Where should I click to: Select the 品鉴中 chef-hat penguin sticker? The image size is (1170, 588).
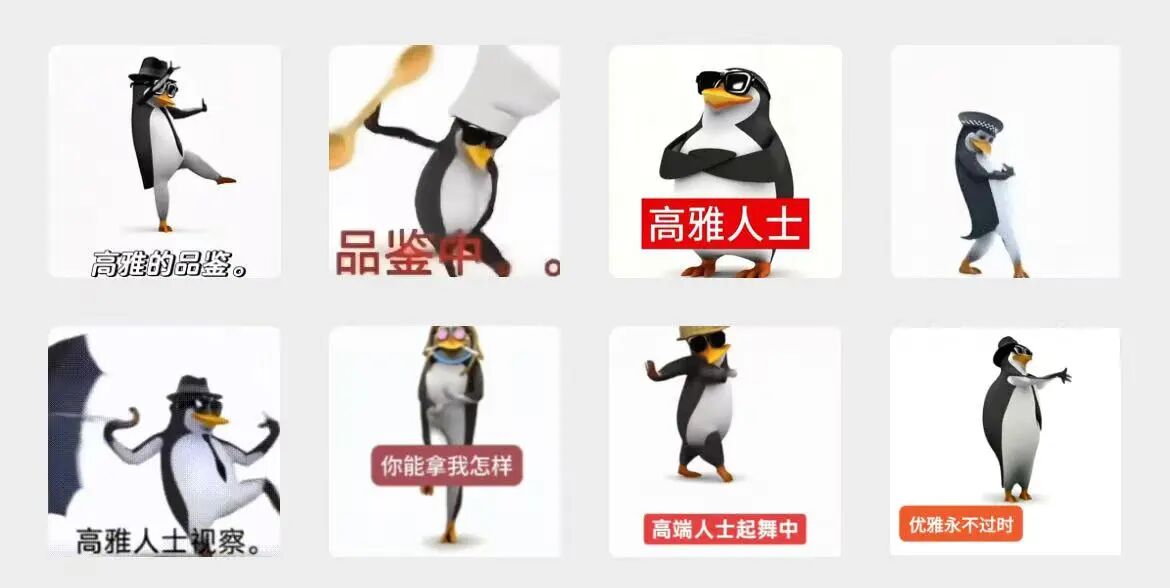tap(444, 161)
